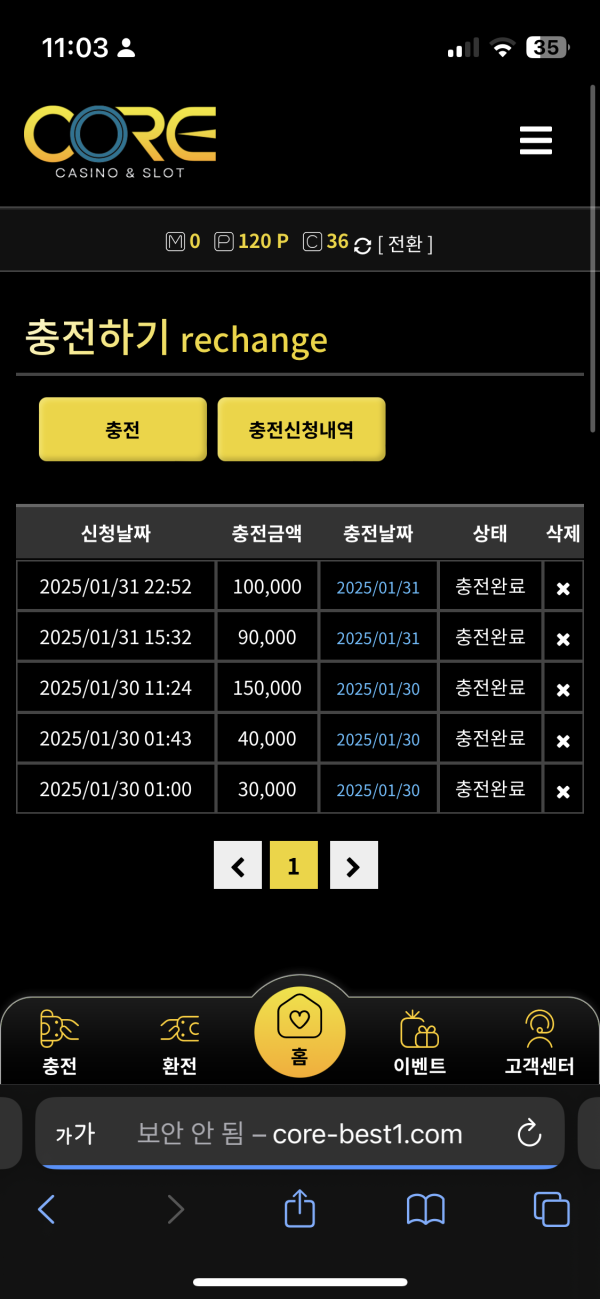Viewport: 600px width, 1299px height.
Task: Go to previous page of results
Action: tap(238, 866)
